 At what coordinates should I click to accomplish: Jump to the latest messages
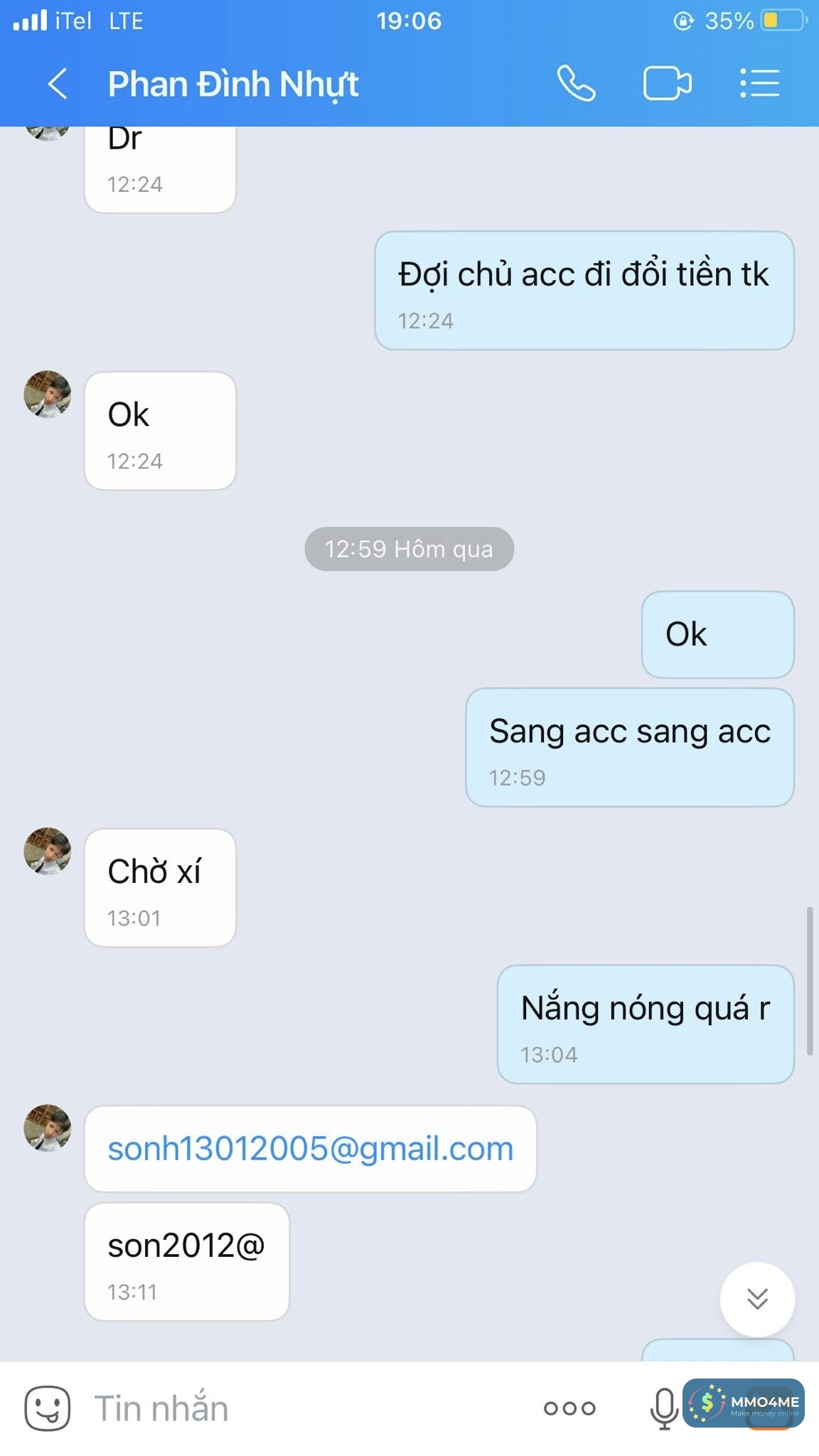(757, 1299)
